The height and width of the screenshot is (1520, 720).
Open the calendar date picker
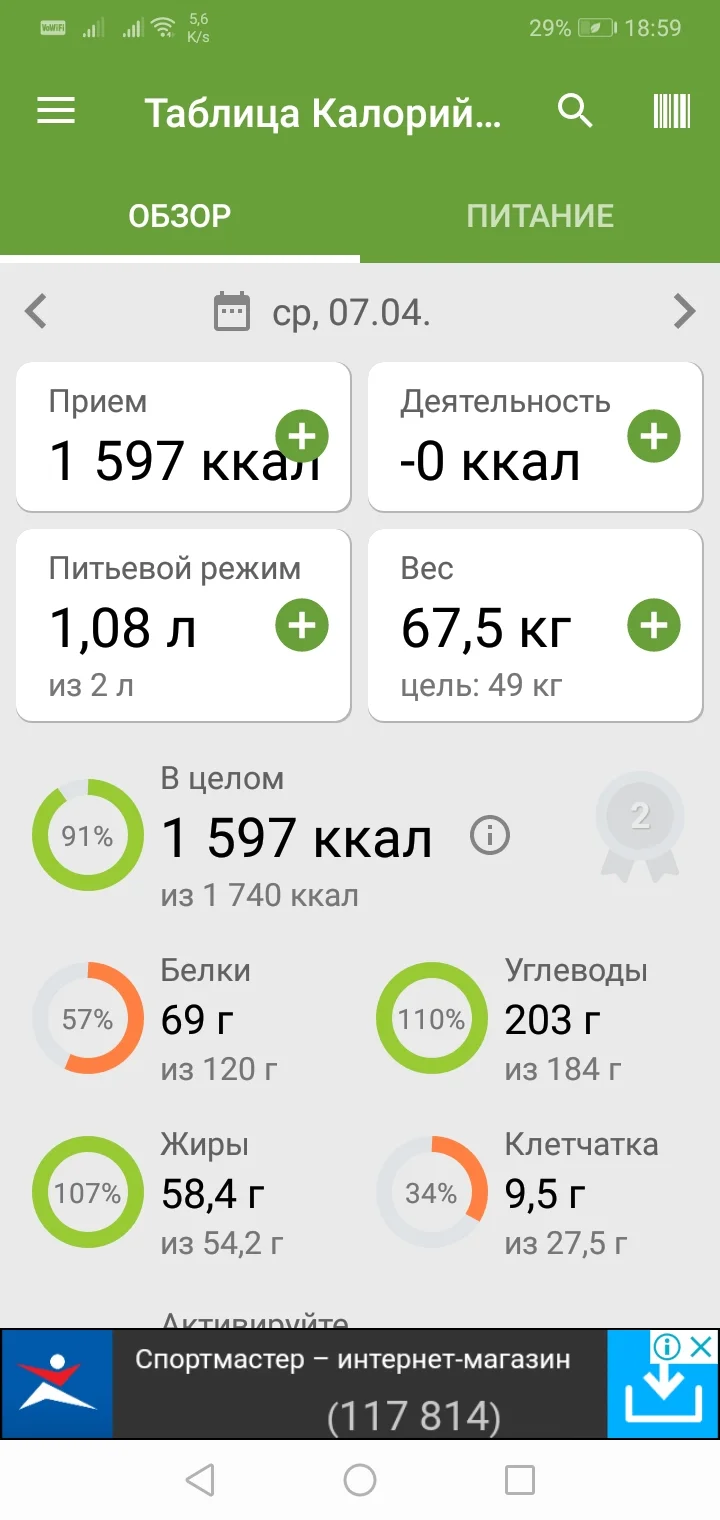pyautogui.click(x=231, y=312)
